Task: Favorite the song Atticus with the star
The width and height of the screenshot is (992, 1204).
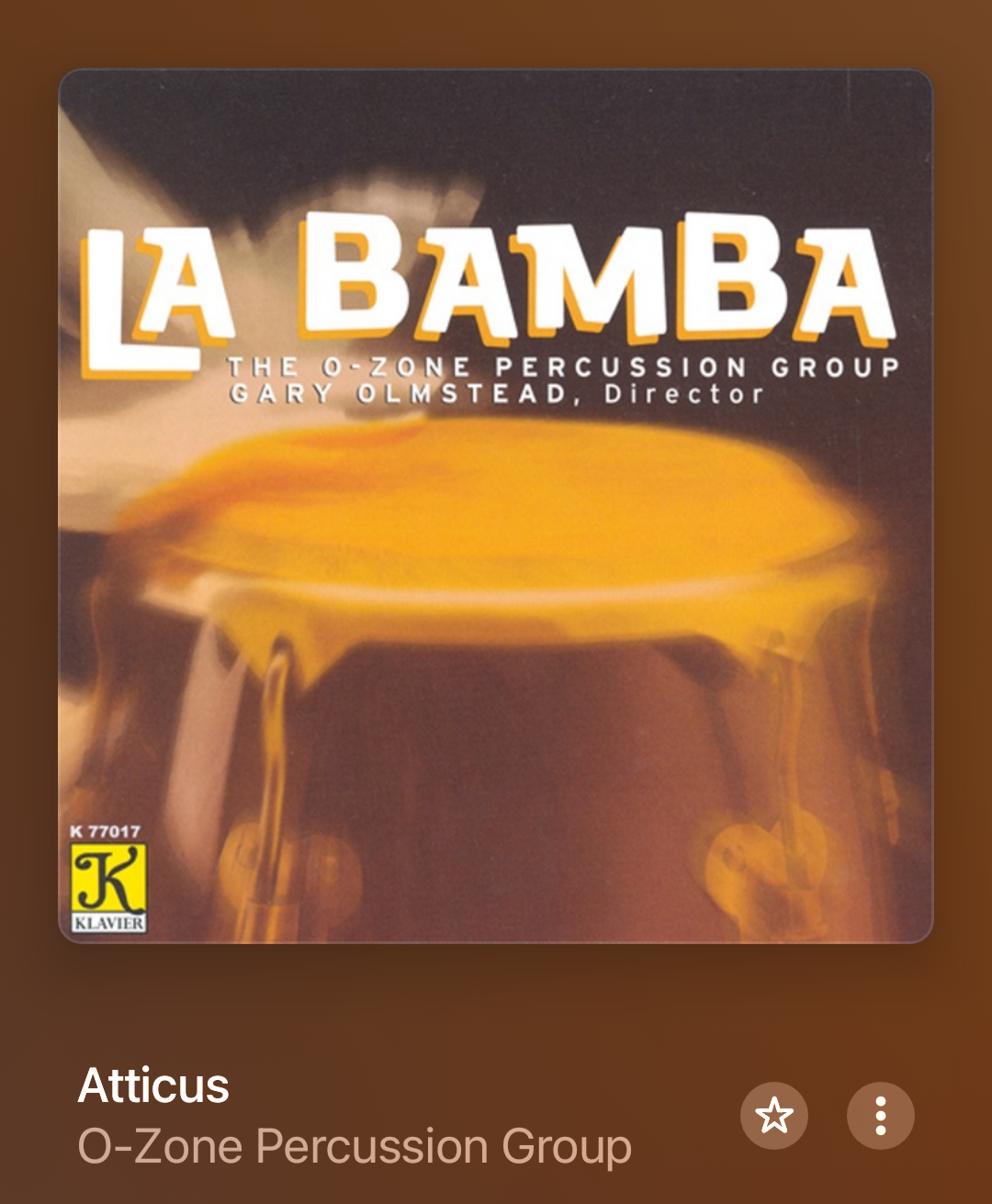Action: click(x=773, y=1116)
